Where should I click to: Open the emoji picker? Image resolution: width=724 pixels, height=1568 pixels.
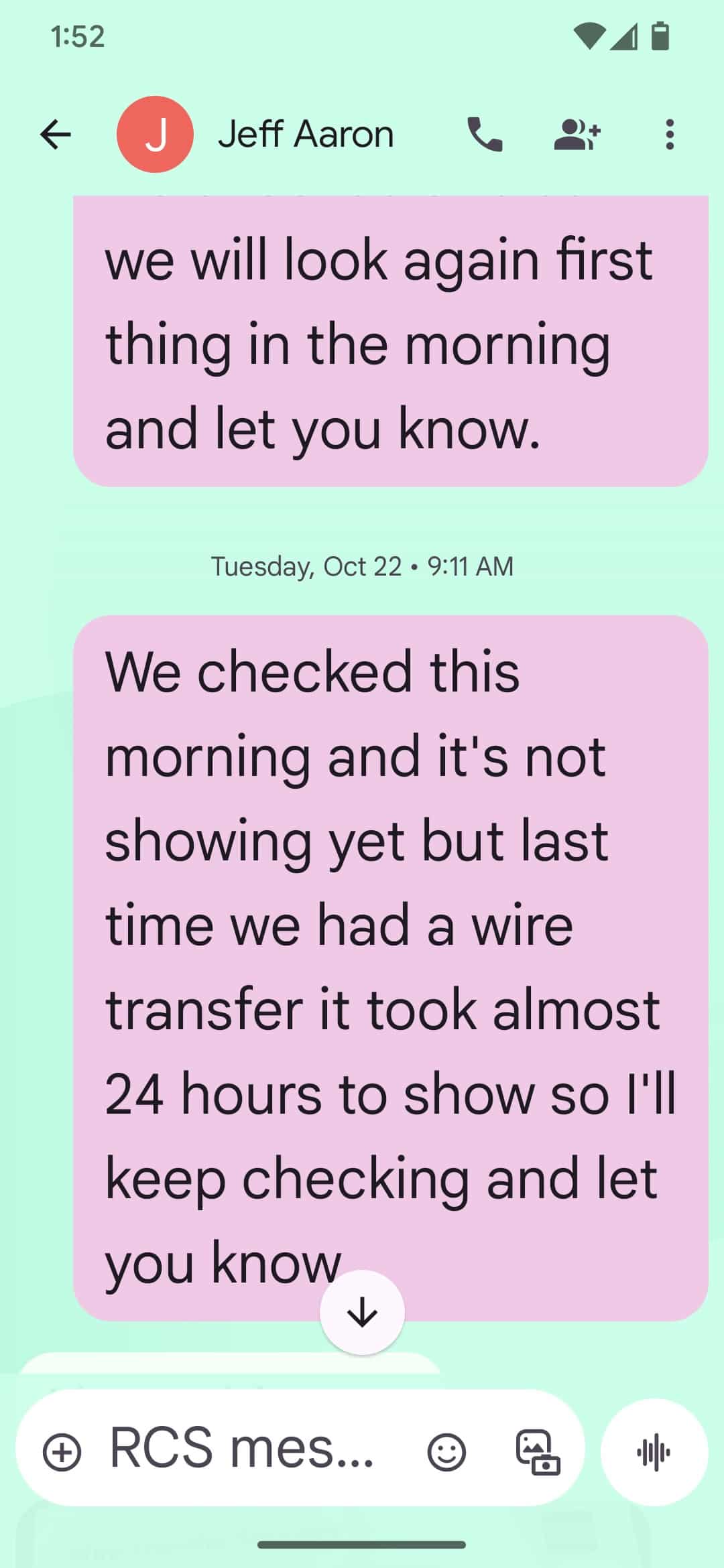(x=446, y=1452)
